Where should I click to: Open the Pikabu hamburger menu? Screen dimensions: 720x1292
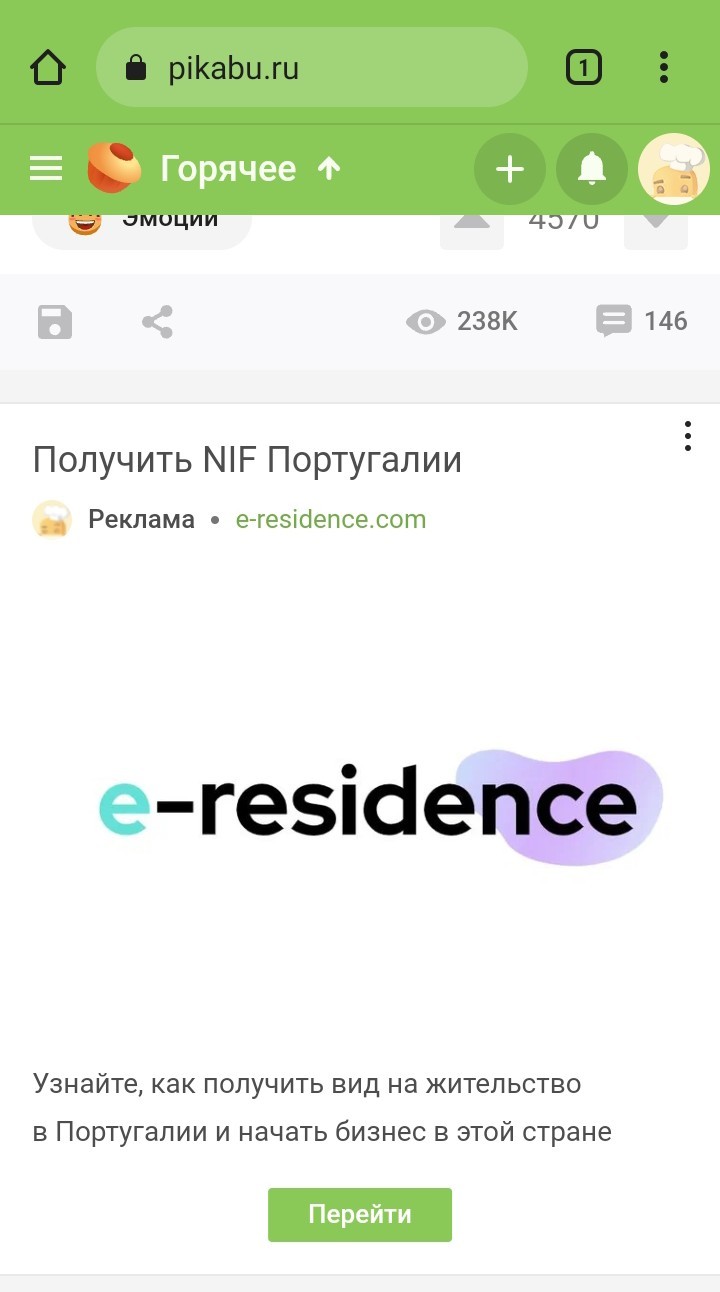46,169
